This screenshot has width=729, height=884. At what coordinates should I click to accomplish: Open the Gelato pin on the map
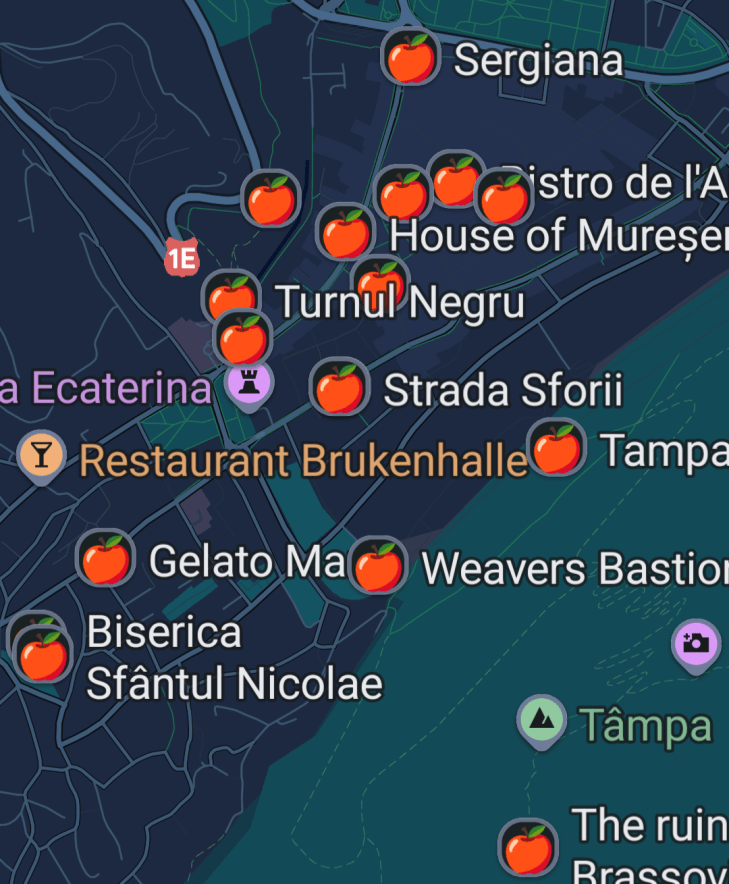point(106,558)
